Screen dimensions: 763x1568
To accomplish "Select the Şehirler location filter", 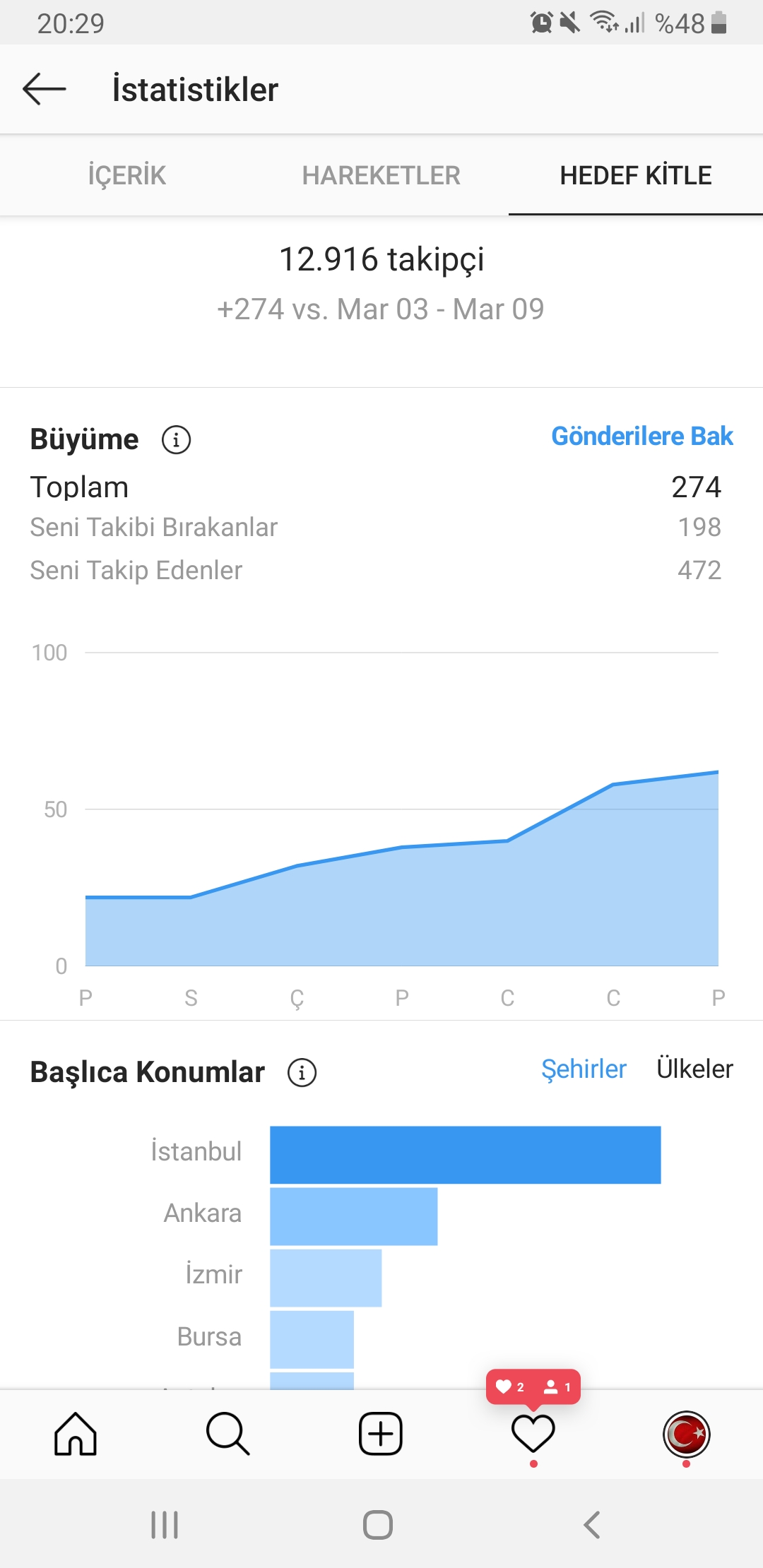I will 584,1069.
